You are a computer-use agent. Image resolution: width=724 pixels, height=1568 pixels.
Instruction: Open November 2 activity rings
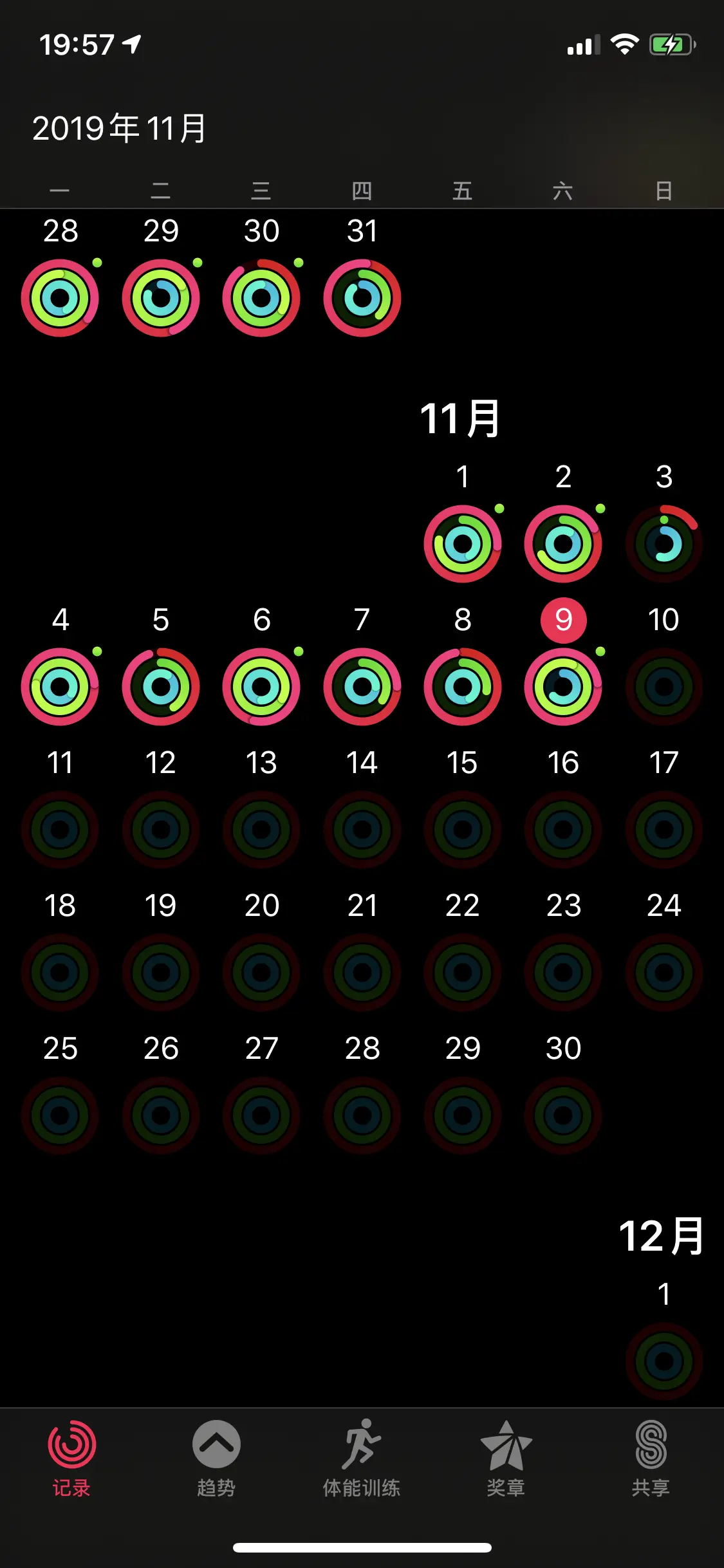[563, 543]
